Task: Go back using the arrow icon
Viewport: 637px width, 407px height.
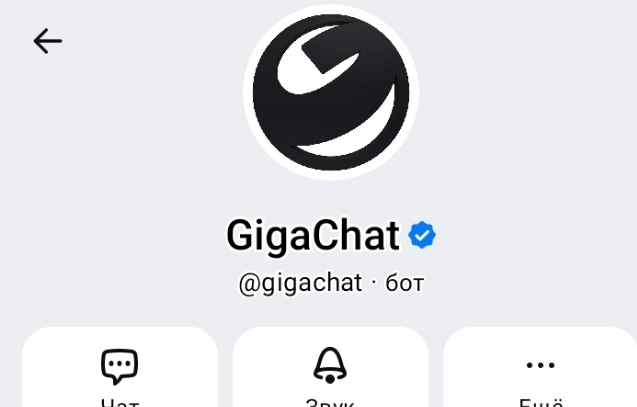Action: point(47,41)
